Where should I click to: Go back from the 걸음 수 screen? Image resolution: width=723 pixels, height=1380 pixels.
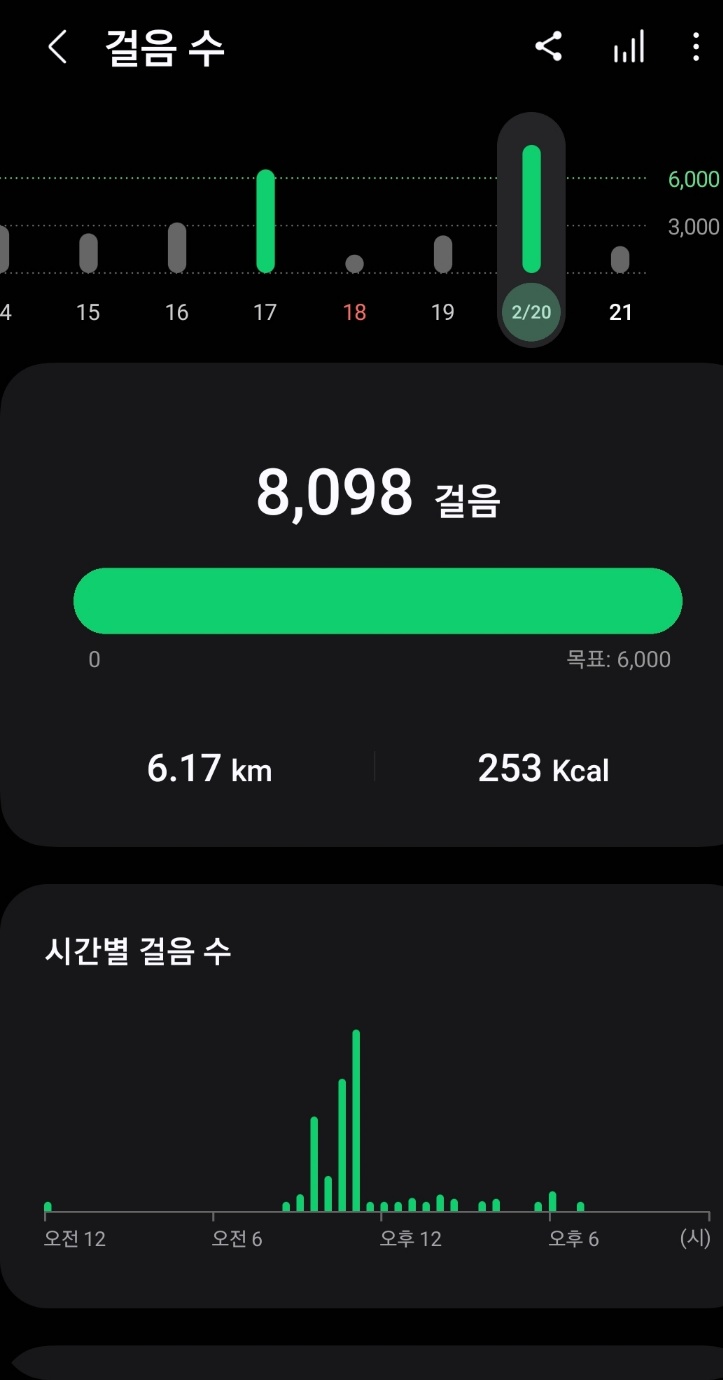[x=58, y=47]
